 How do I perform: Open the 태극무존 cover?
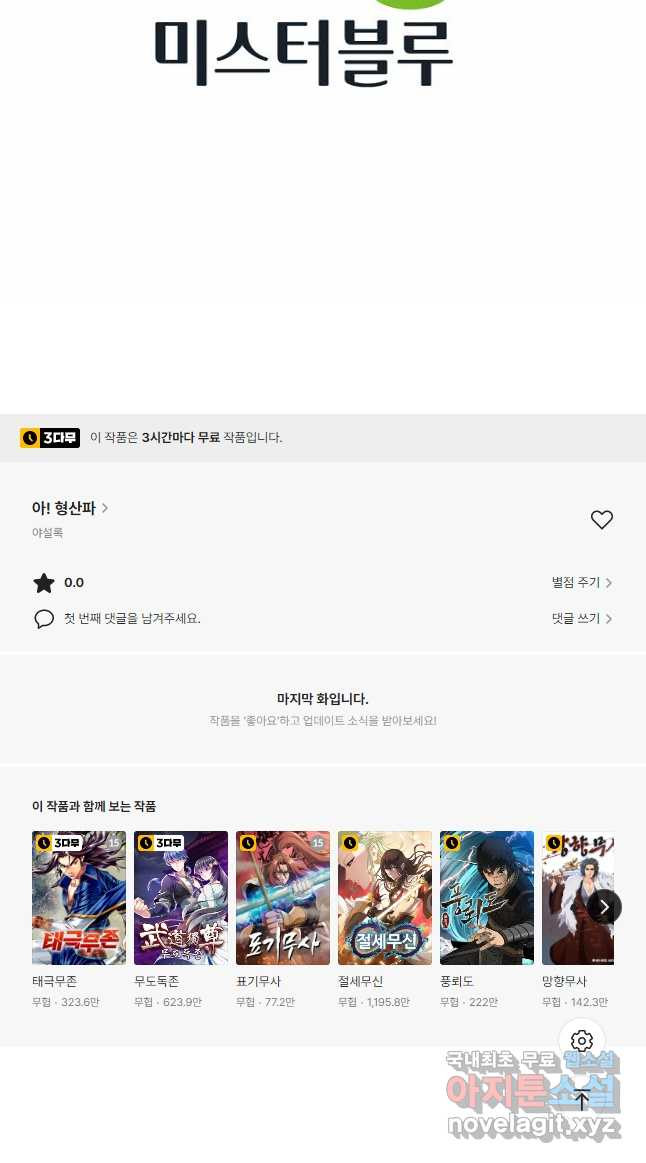coord(79,897)
